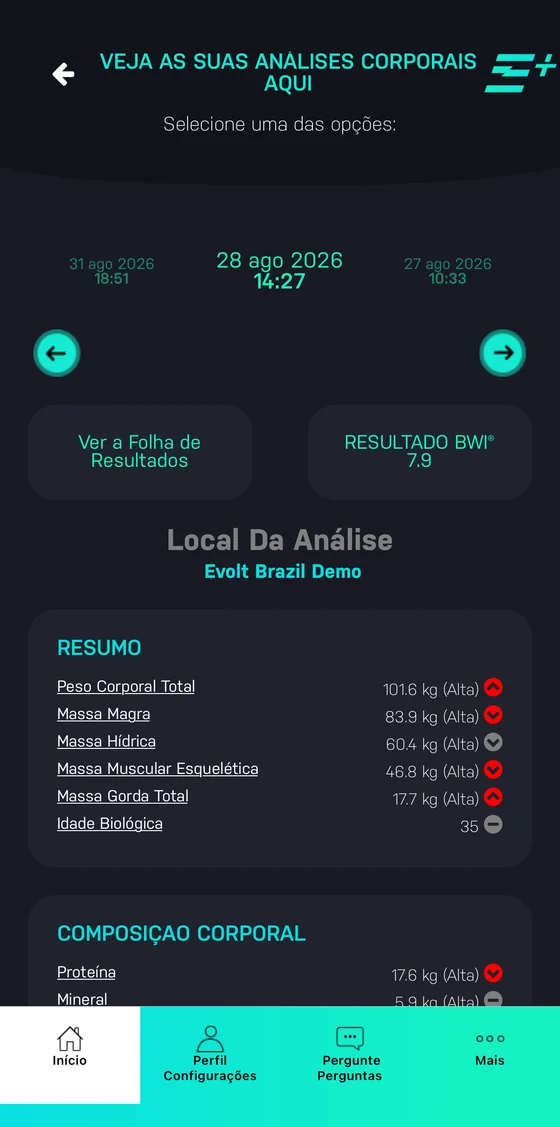Show the previous analysis with the left arrow
This screenshot has width=560, height=1127.
57,353
